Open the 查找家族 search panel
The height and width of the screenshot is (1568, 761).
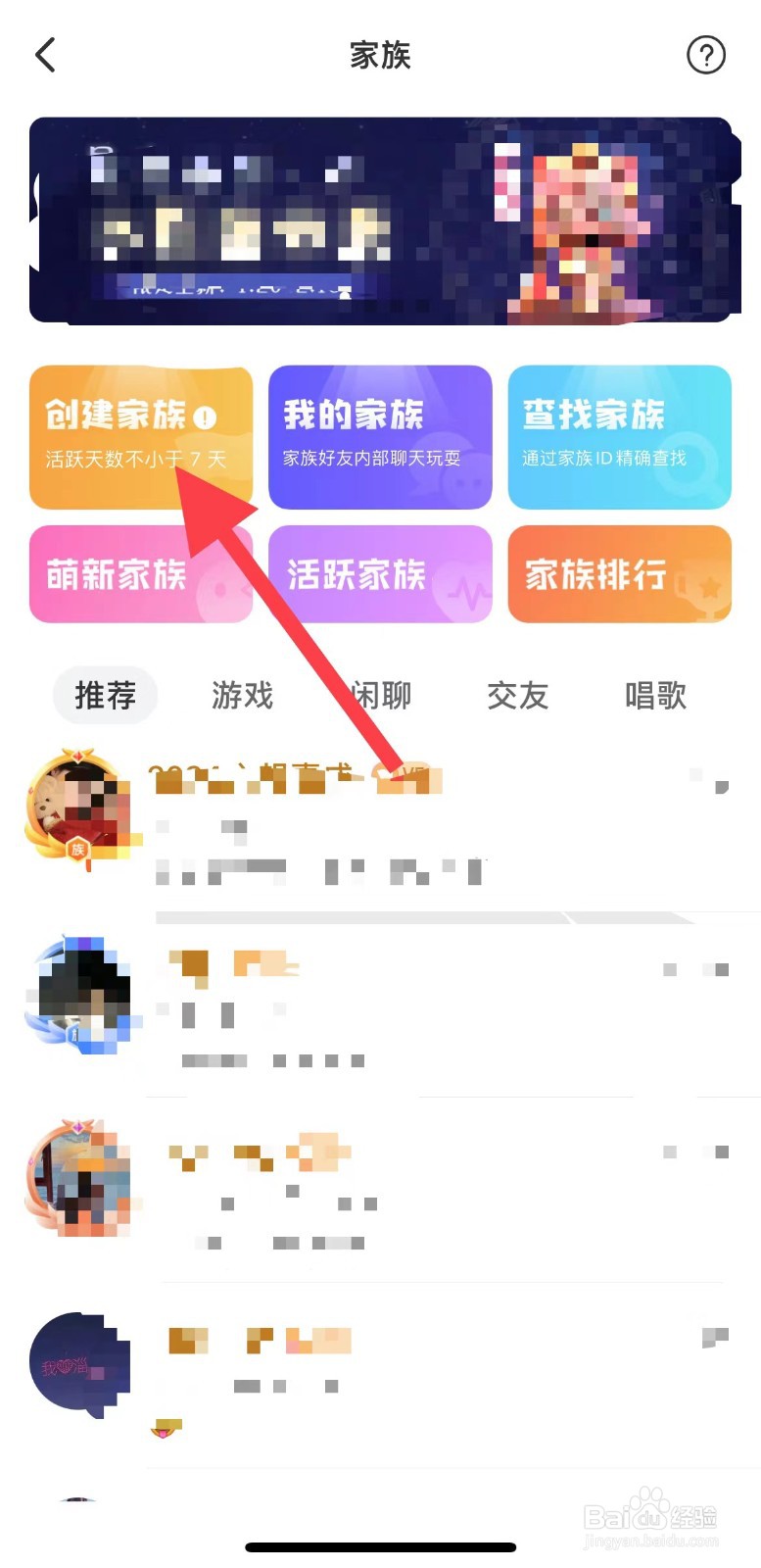[x=619, y=435]
